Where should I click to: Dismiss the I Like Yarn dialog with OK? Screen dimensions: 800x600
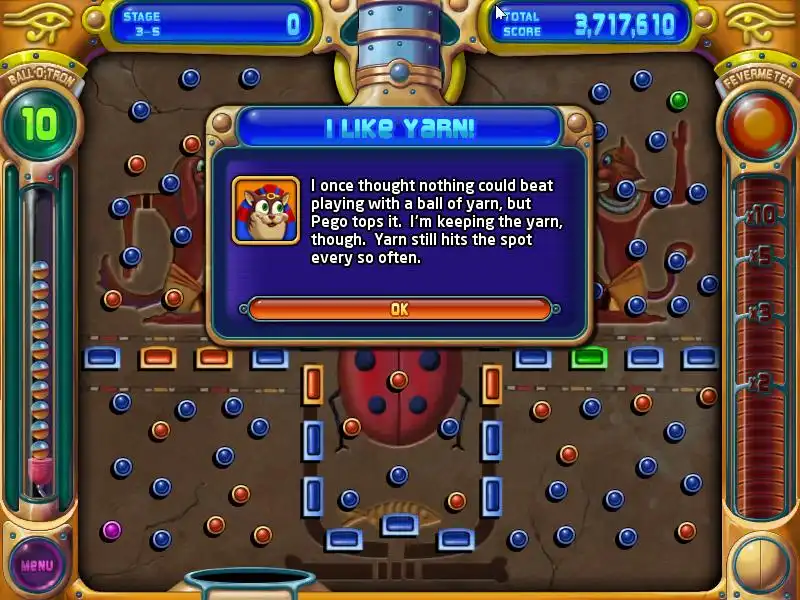point(399,309)
